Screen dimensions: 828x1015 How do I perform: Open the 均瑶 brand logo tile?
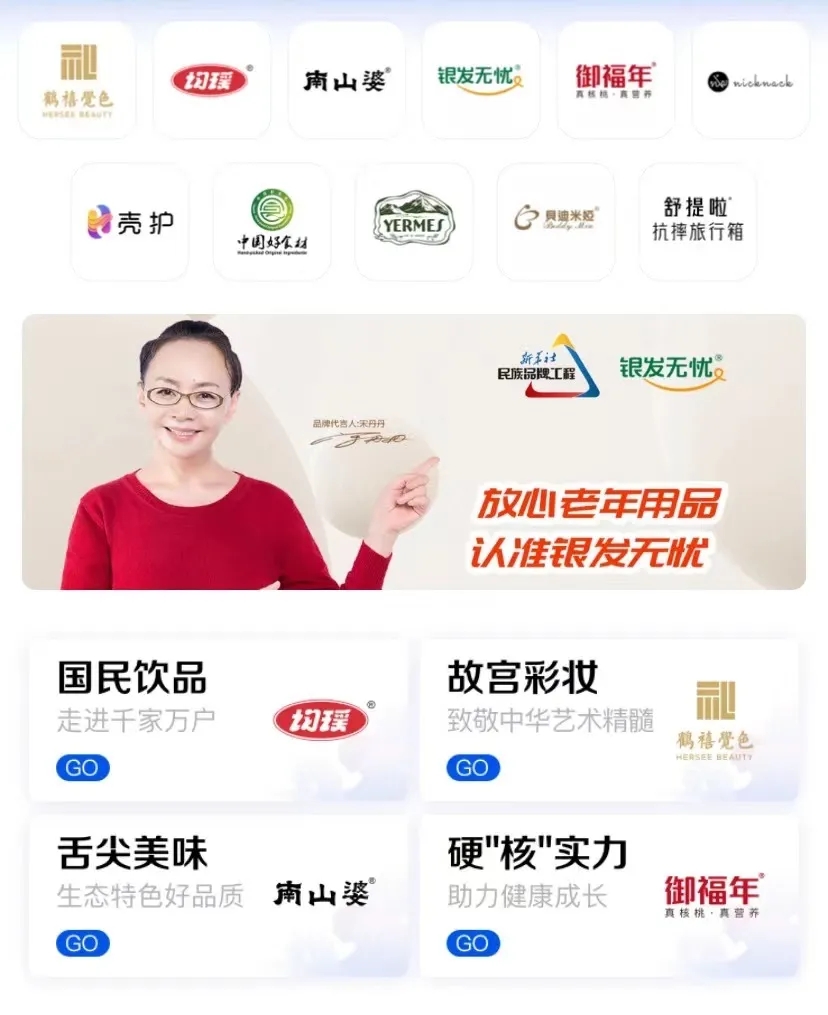(x=211, y=80)
